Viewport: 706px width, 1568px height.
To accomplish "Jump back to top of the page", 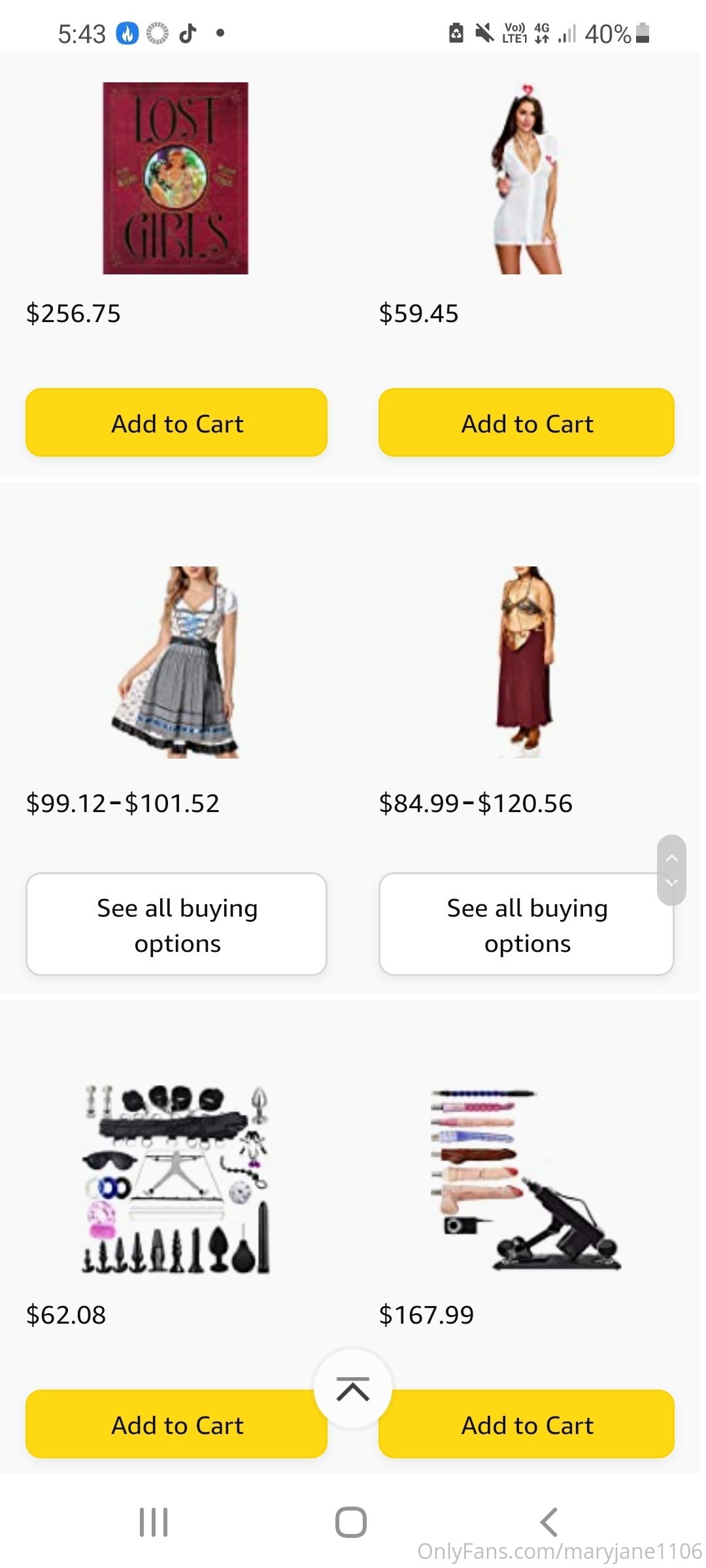I will click(x=353, y=1388).
